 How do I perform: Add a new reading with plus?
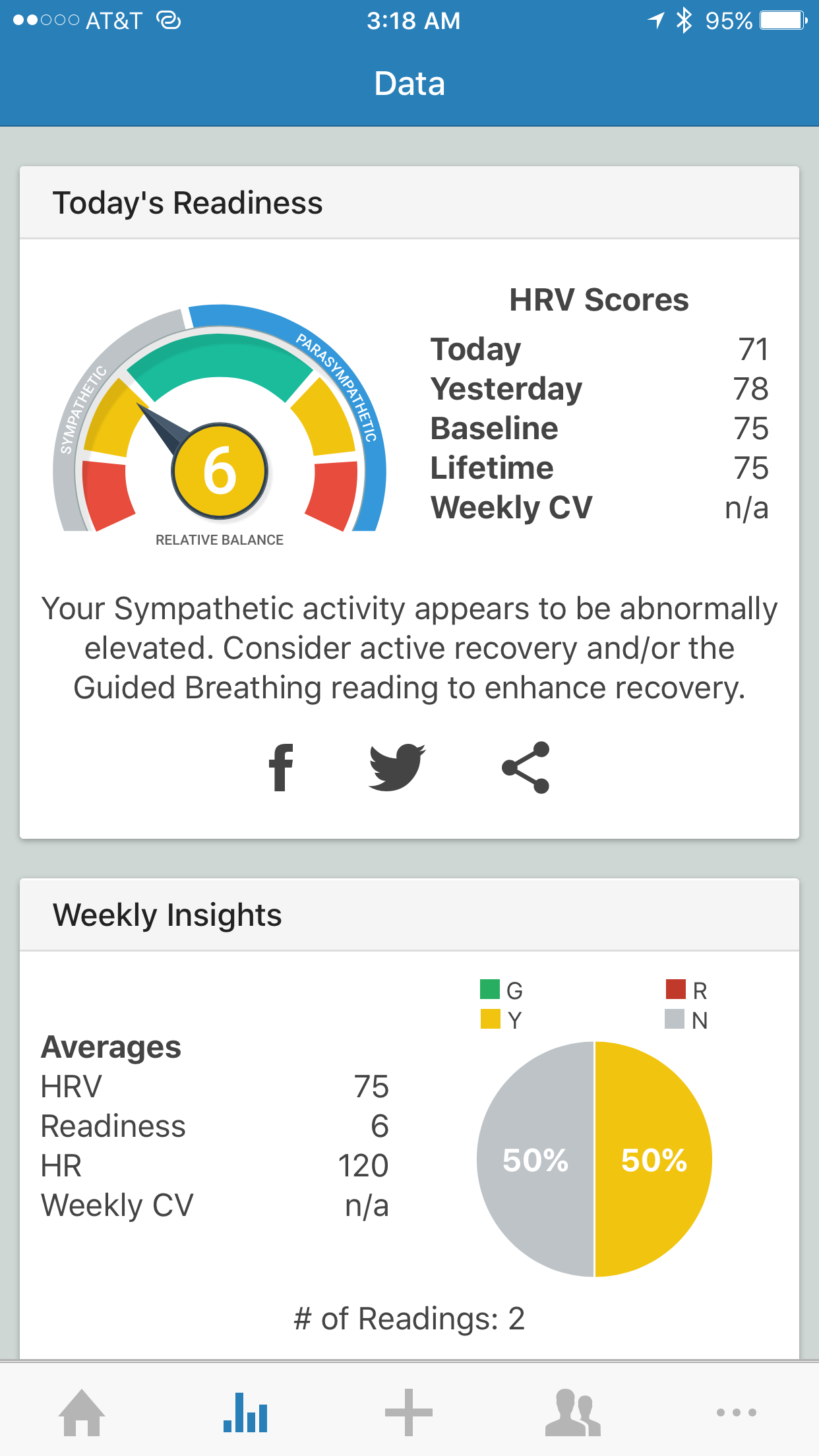click(x=409, y=1412)
